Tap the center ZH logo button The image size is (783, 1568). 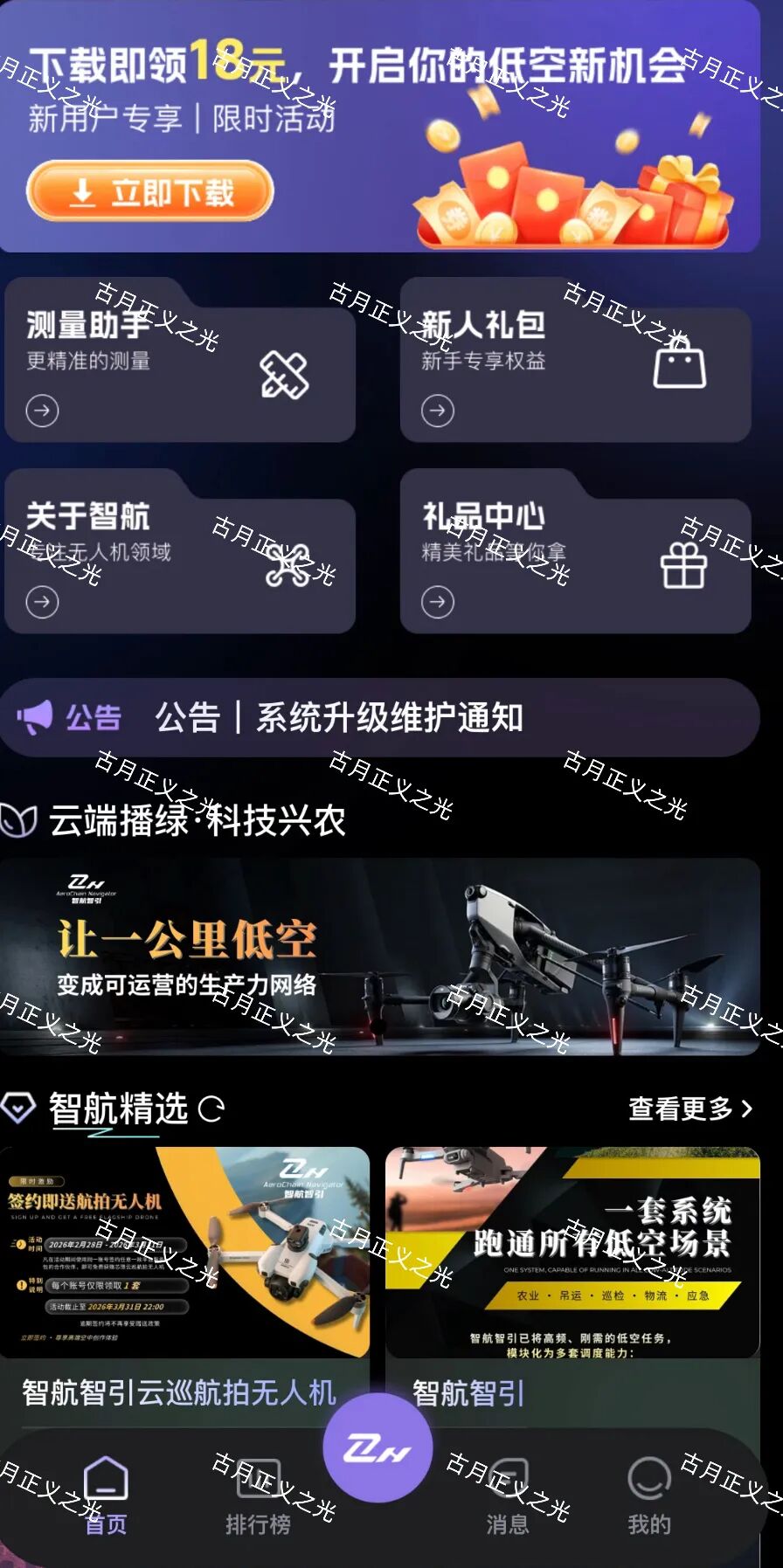(378, 1448)
